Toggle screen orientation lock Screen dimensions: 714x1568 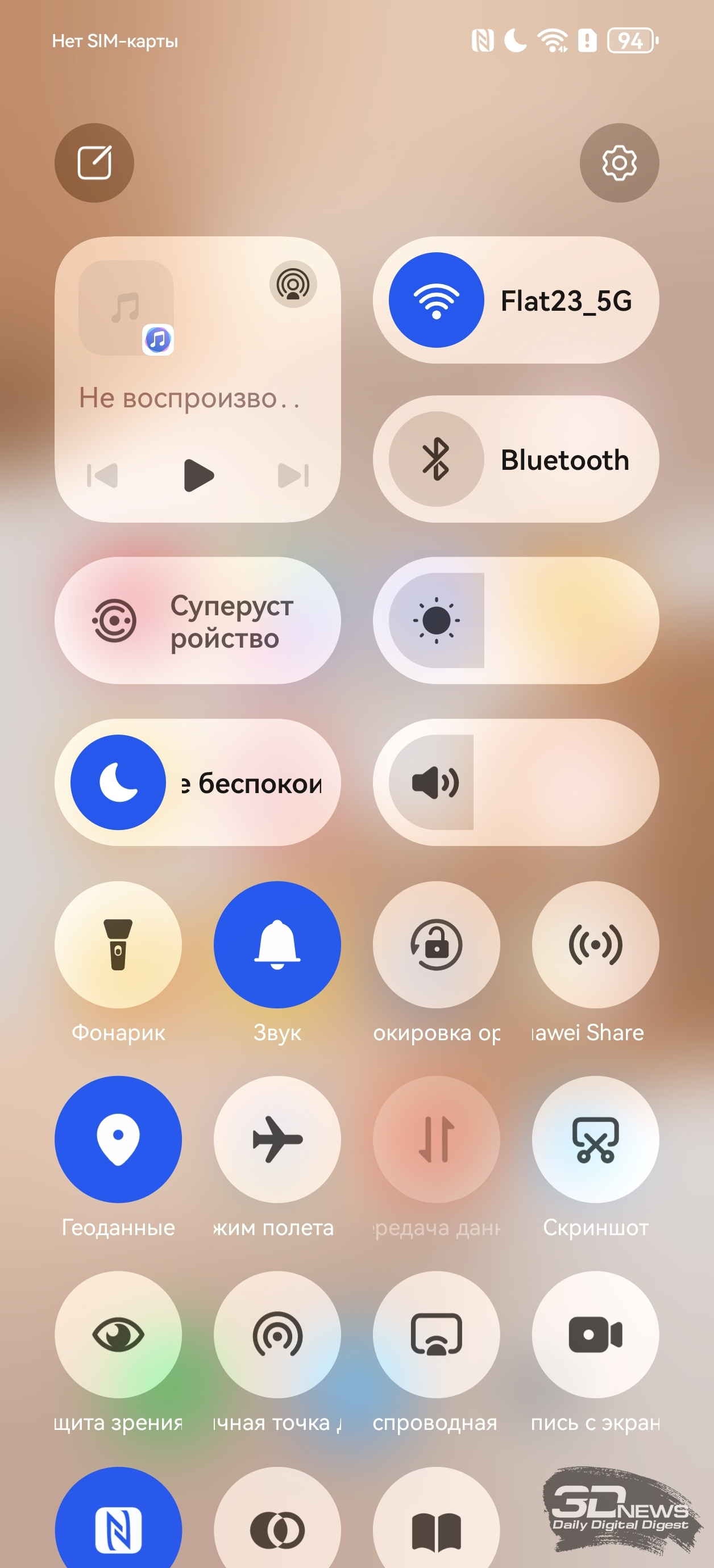coord(436,945)
